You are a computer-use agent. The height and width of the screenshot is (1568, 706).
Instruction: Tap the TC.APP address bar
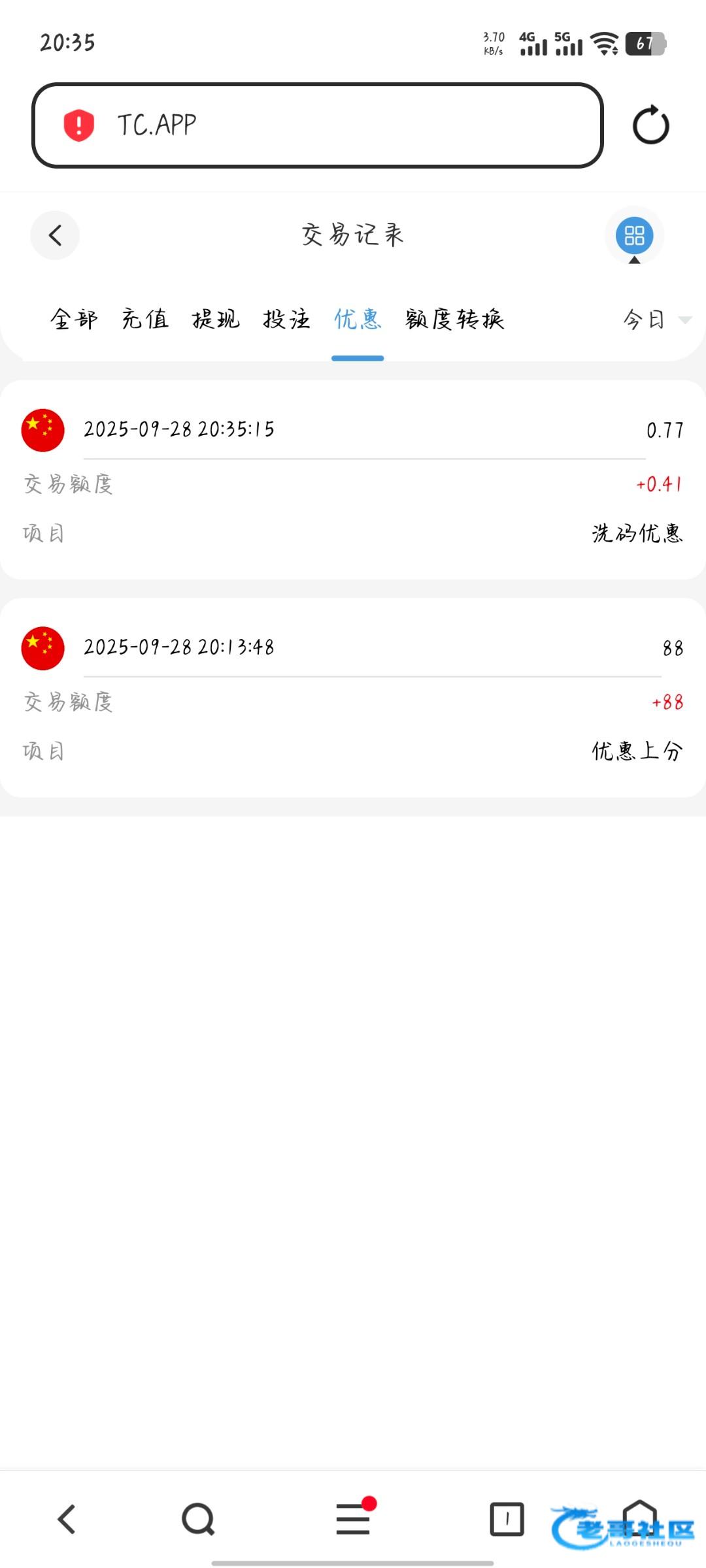pos(317,125)
